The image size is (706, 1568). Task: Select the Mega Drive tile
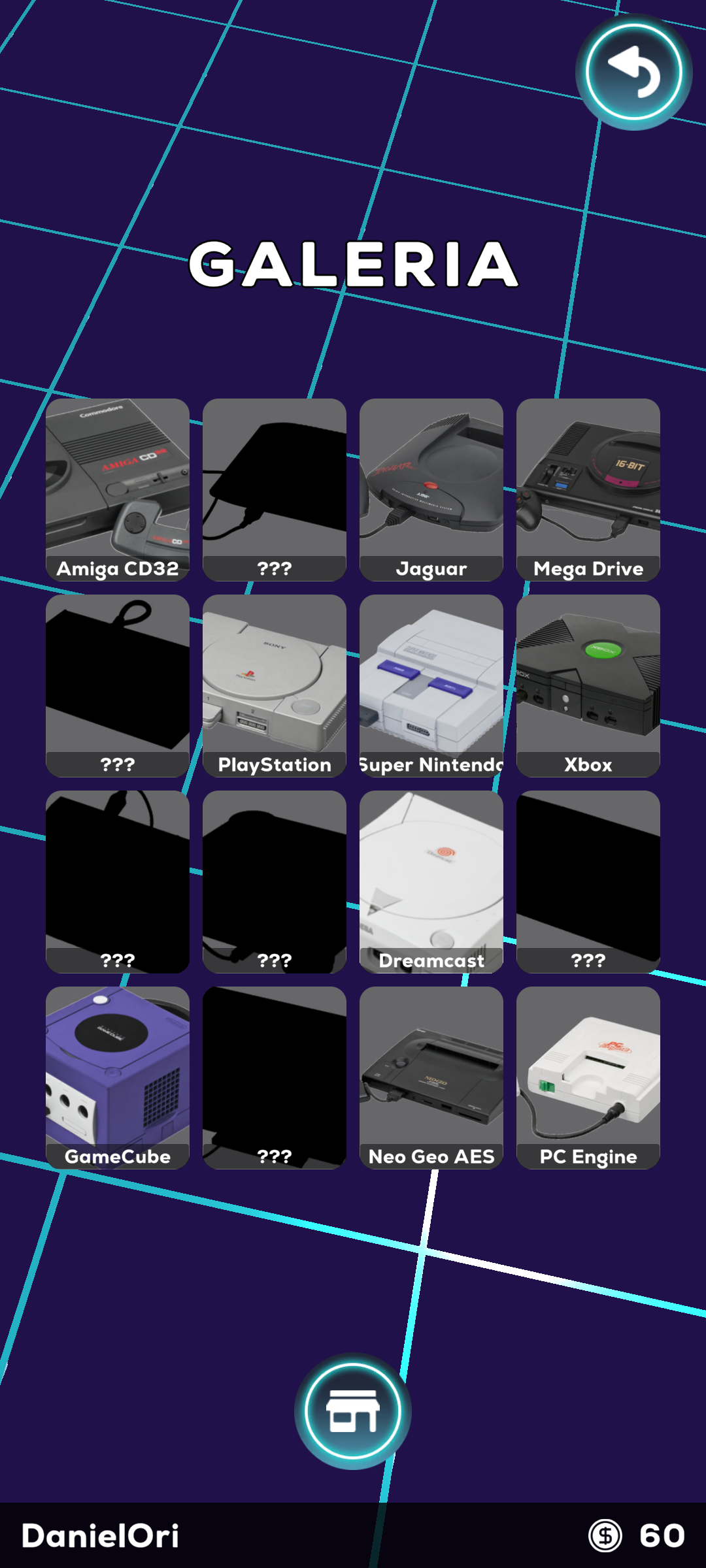click(588, 489)
